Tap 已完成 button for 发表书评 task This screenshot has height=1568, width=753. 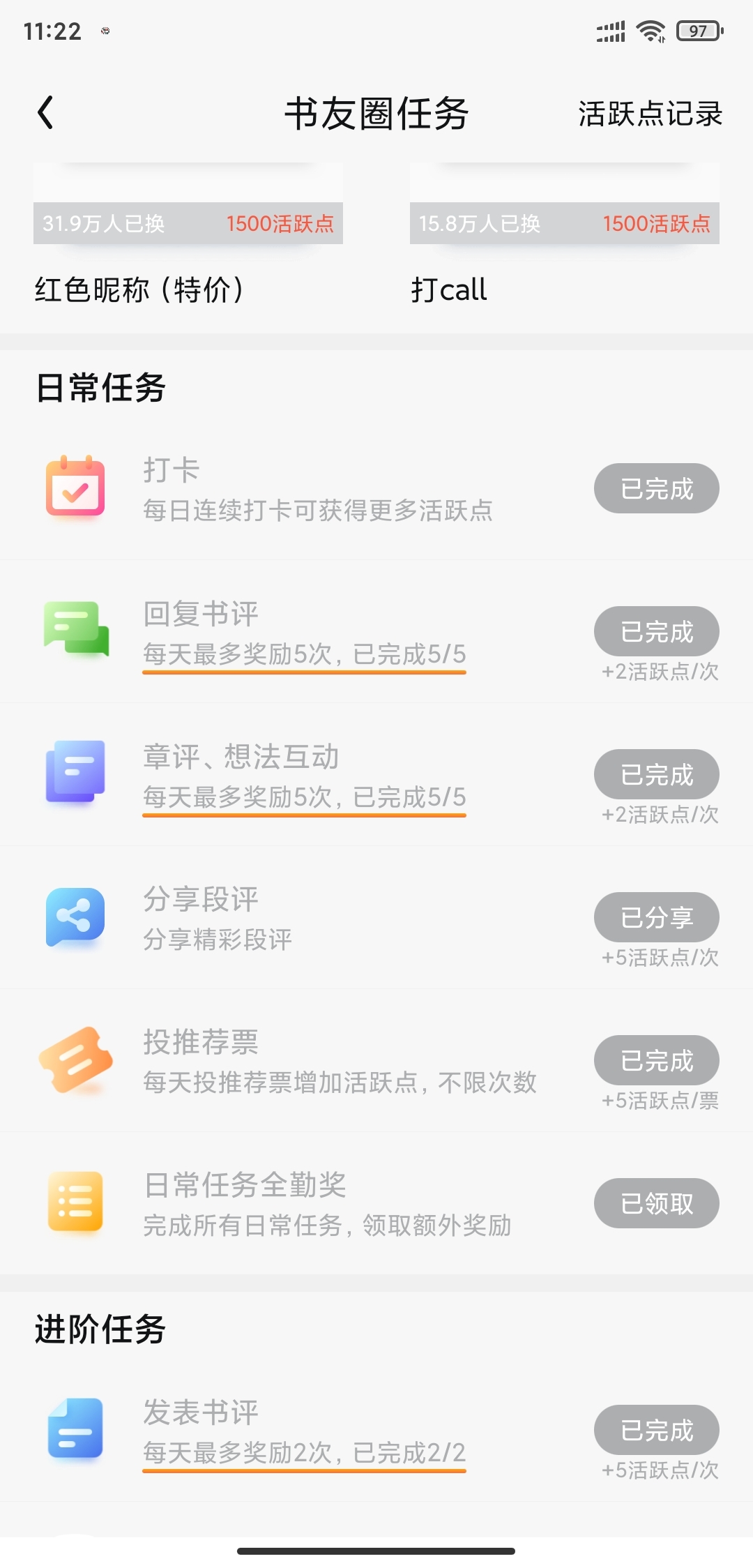[657, 1430]
